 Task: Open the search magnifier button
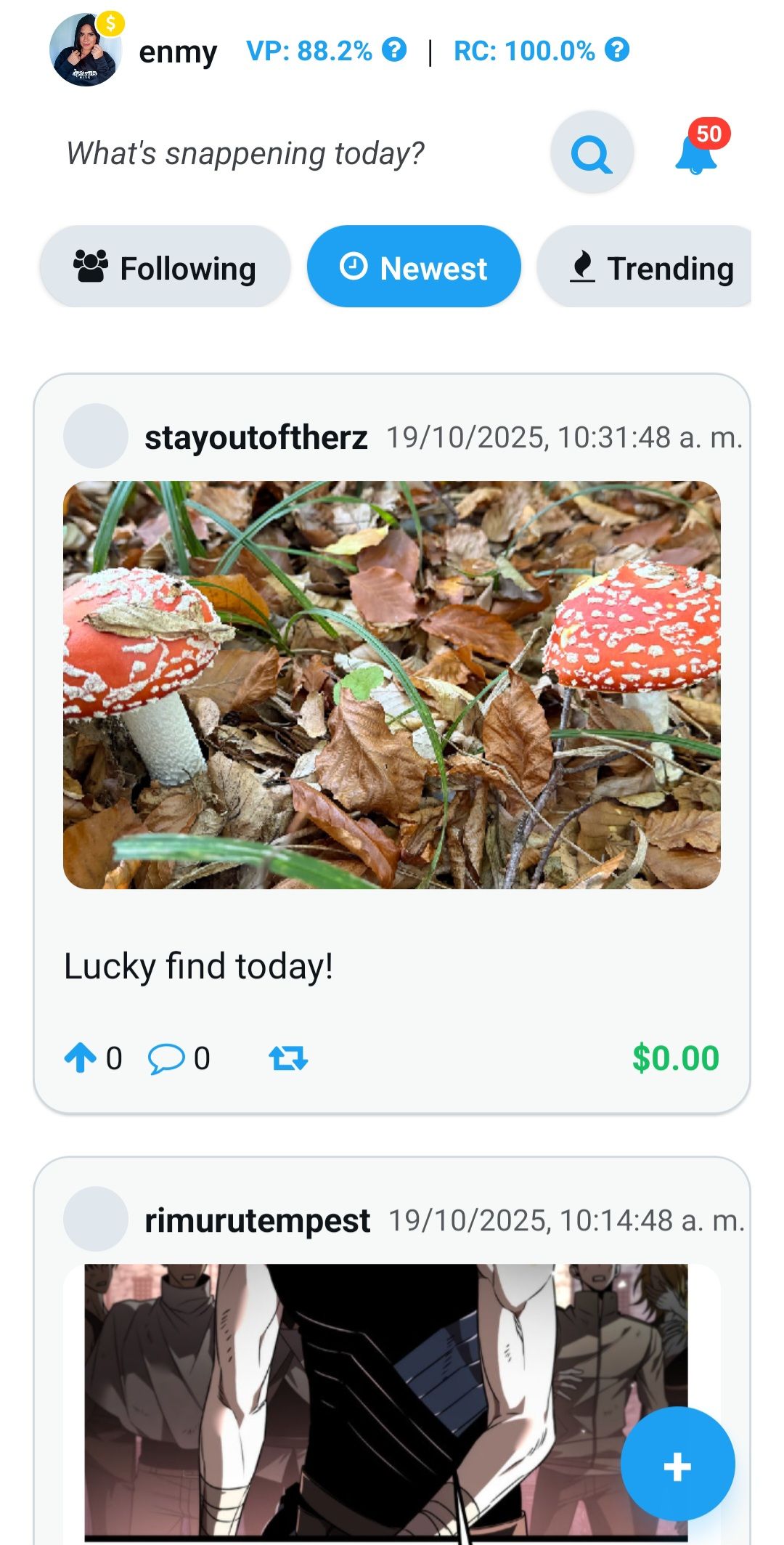point(592,153)
